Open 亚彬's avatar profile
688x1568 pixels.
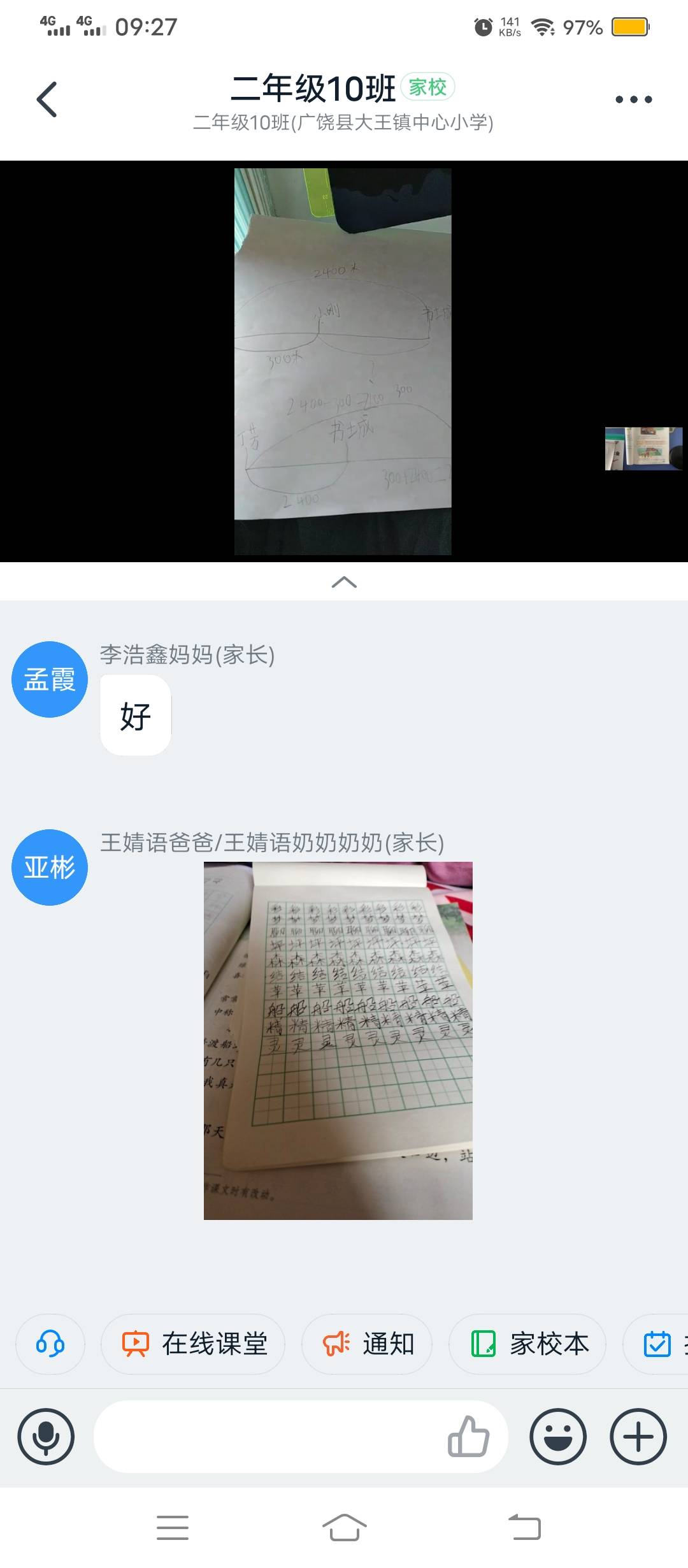point(50,867)
